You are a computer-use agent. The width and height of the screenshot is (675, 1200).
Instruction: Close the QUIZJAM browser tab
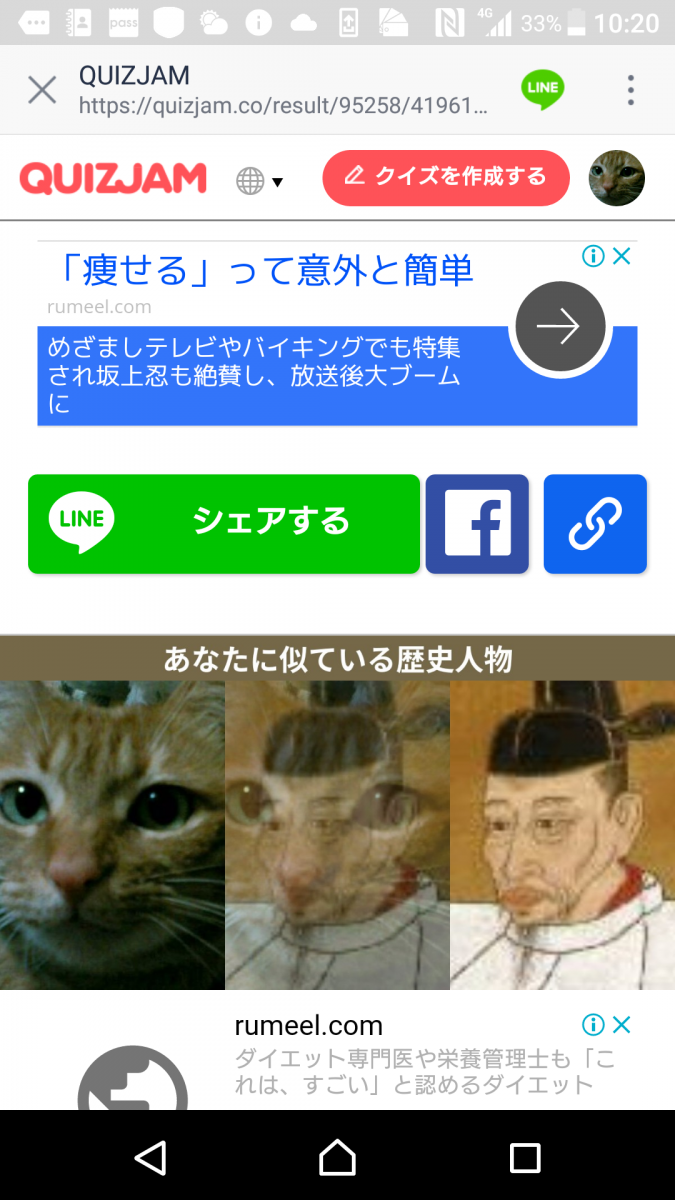[x=42, y=90]
